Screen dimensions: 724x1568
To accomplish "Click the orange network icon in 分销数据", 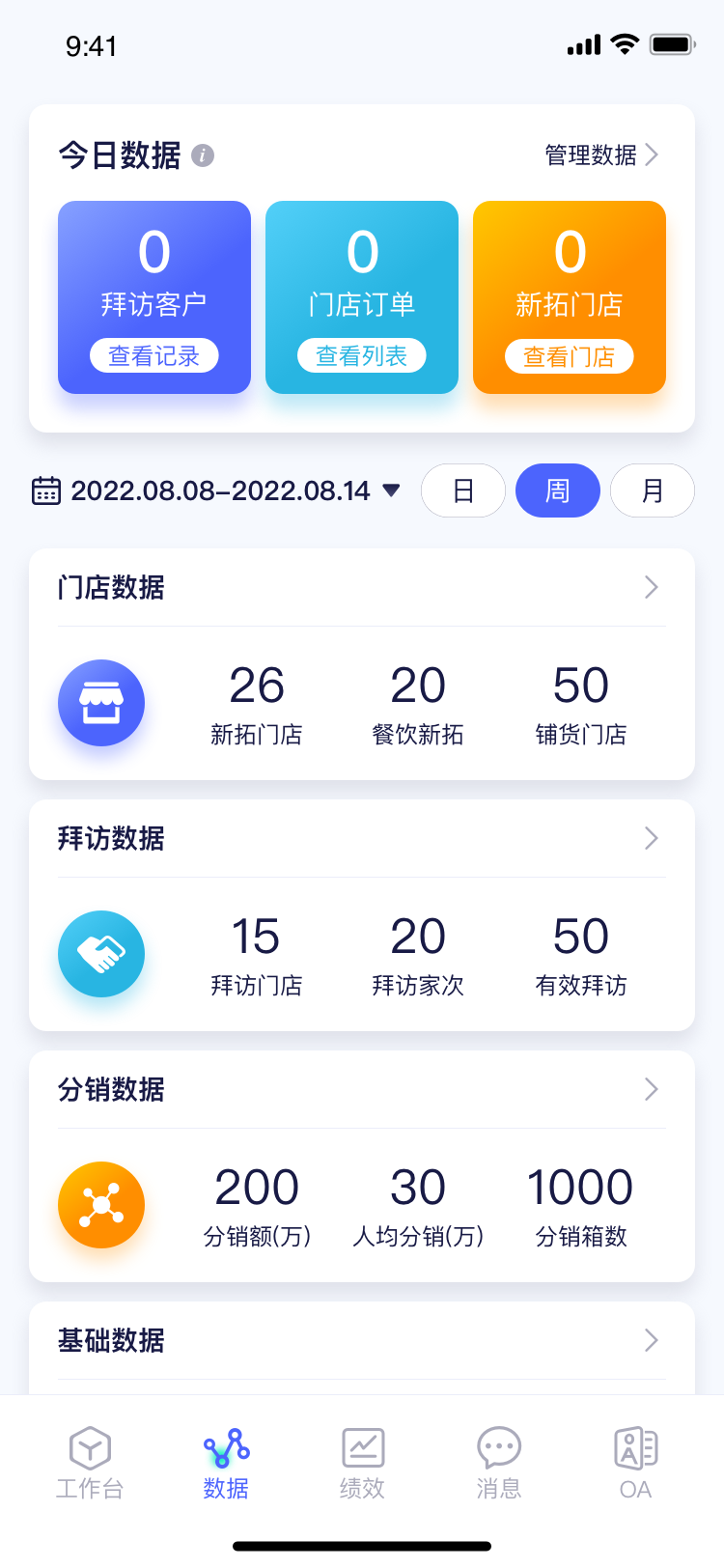I will 101,1205.
